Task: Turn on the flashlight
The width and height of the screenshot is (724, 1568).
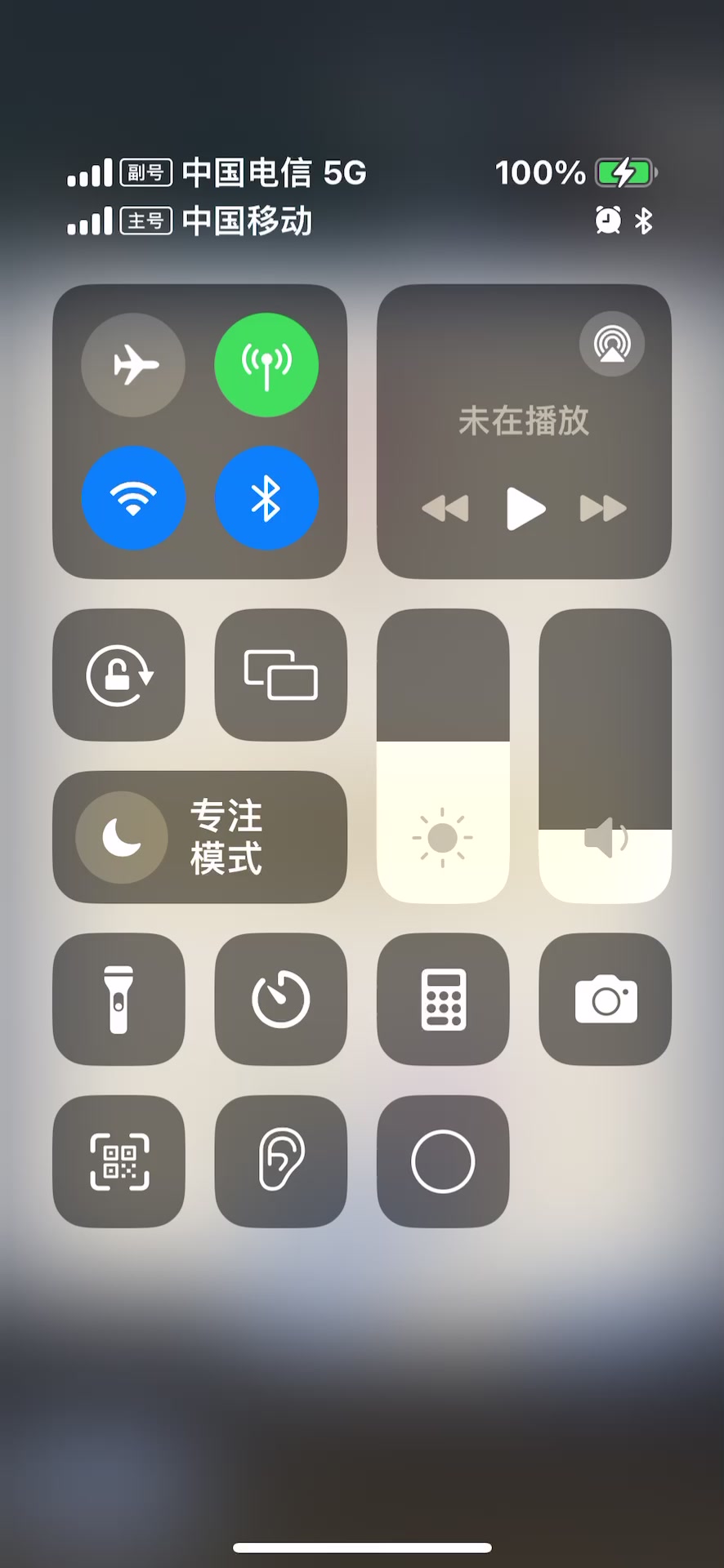Action: pyautogui.click(x=119, y=999)
